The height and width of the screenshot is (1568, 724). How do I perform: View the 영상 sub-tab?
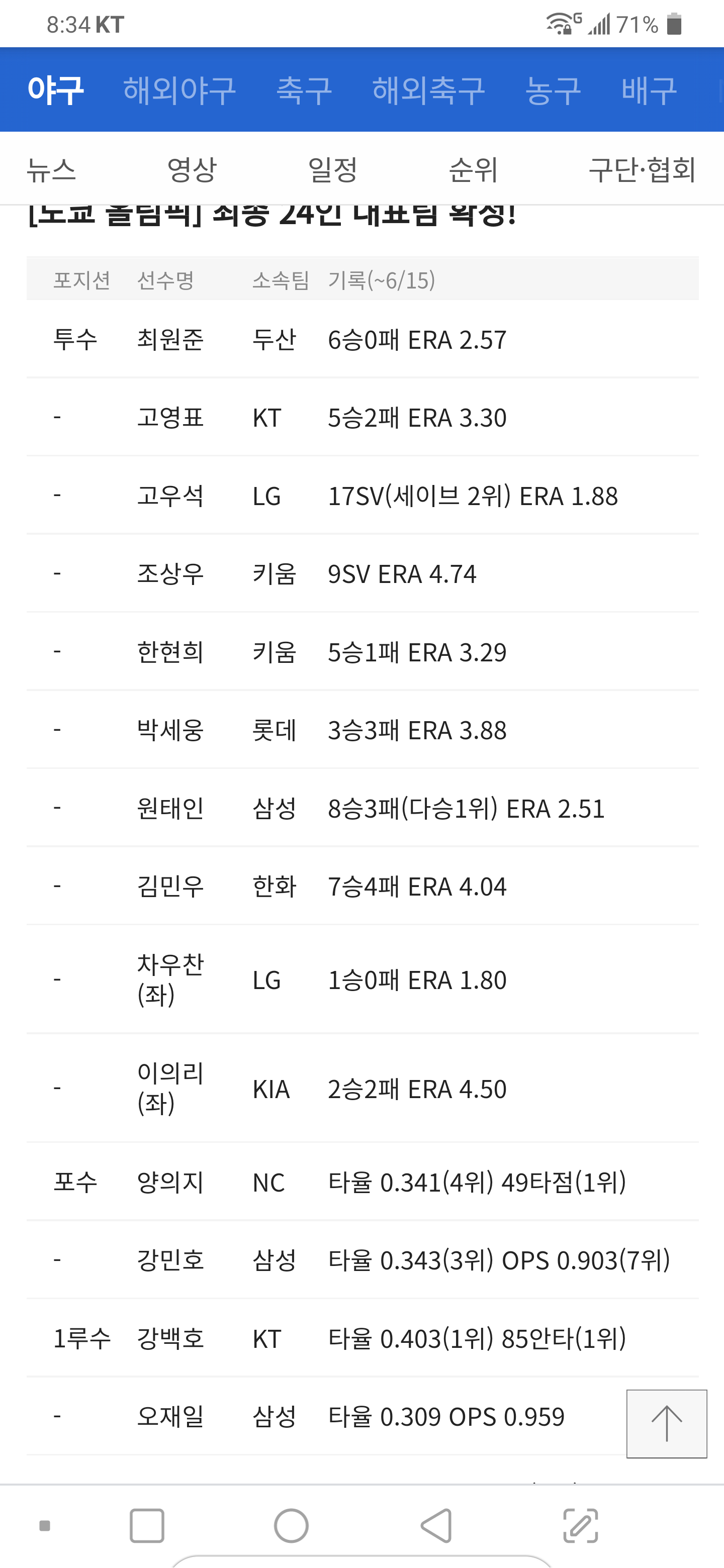tap(192, 169)
